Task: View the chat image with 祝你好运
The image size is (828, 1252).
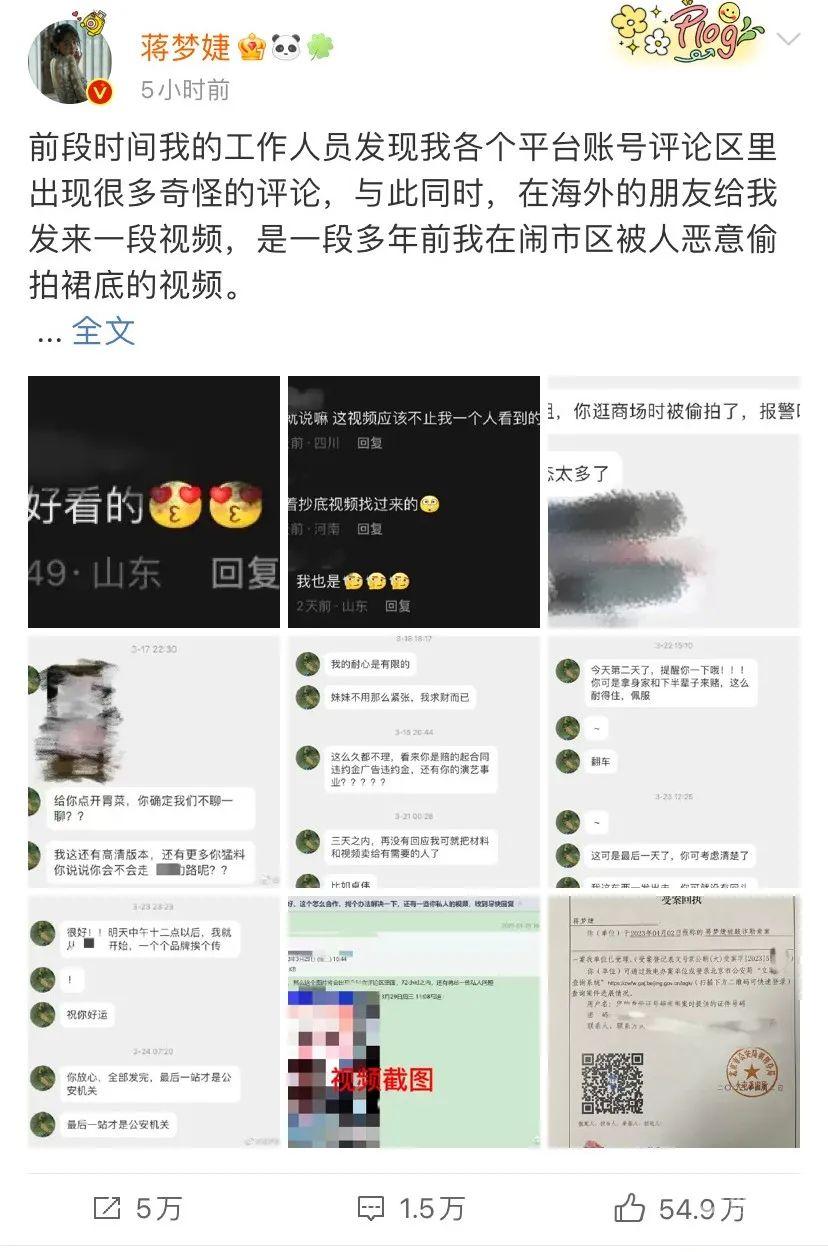Action: 154,1022
